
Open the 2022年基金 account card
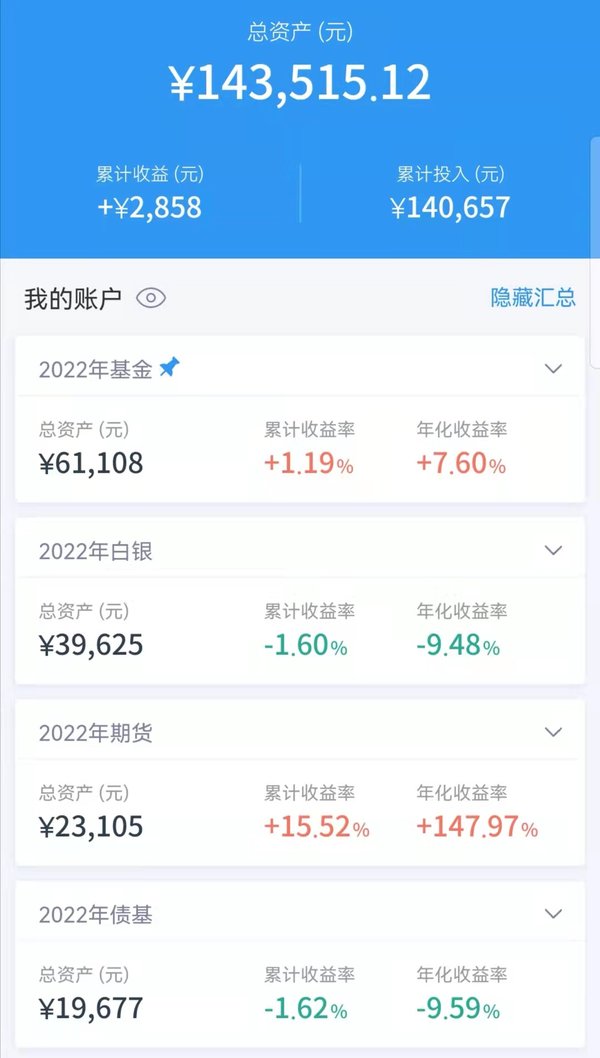(300, 419)
